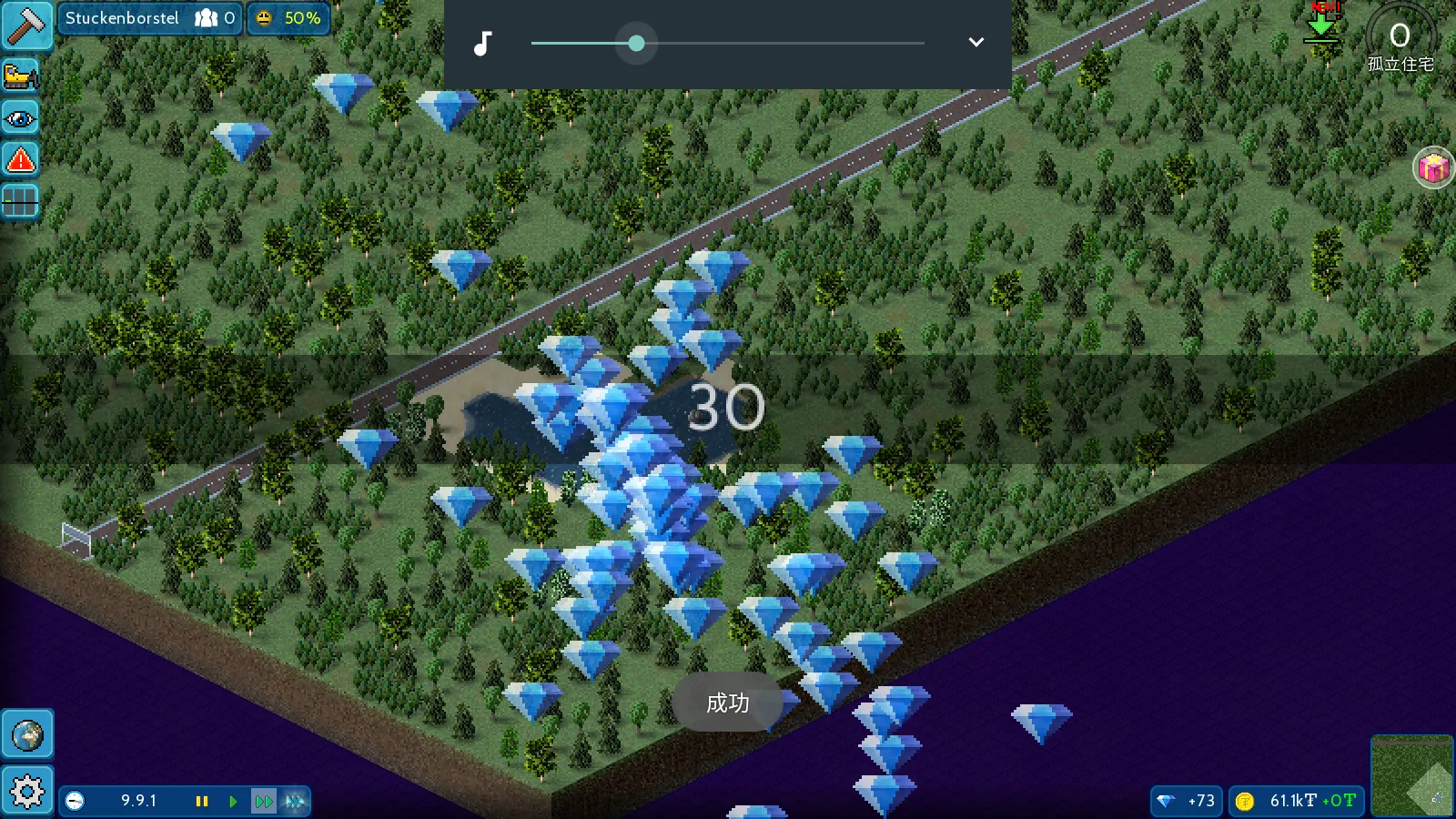Adjust the music volume slider
Screen dimensions: 1456x819
[x=636, y=43]
